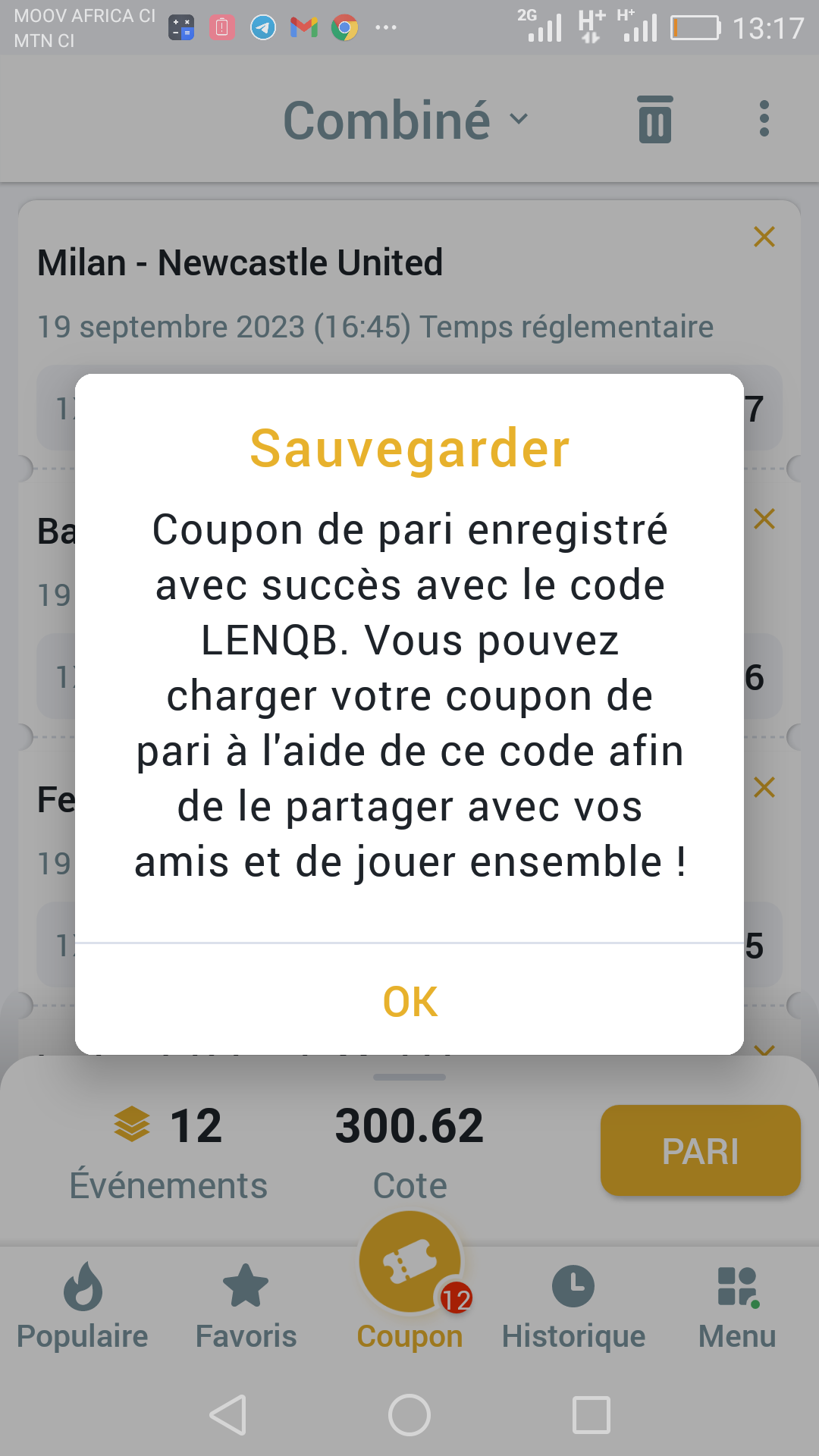This screenshot has height=1456, width=819.
Task: Switch to the Populaire tab
Action: tap(83, 1306)
